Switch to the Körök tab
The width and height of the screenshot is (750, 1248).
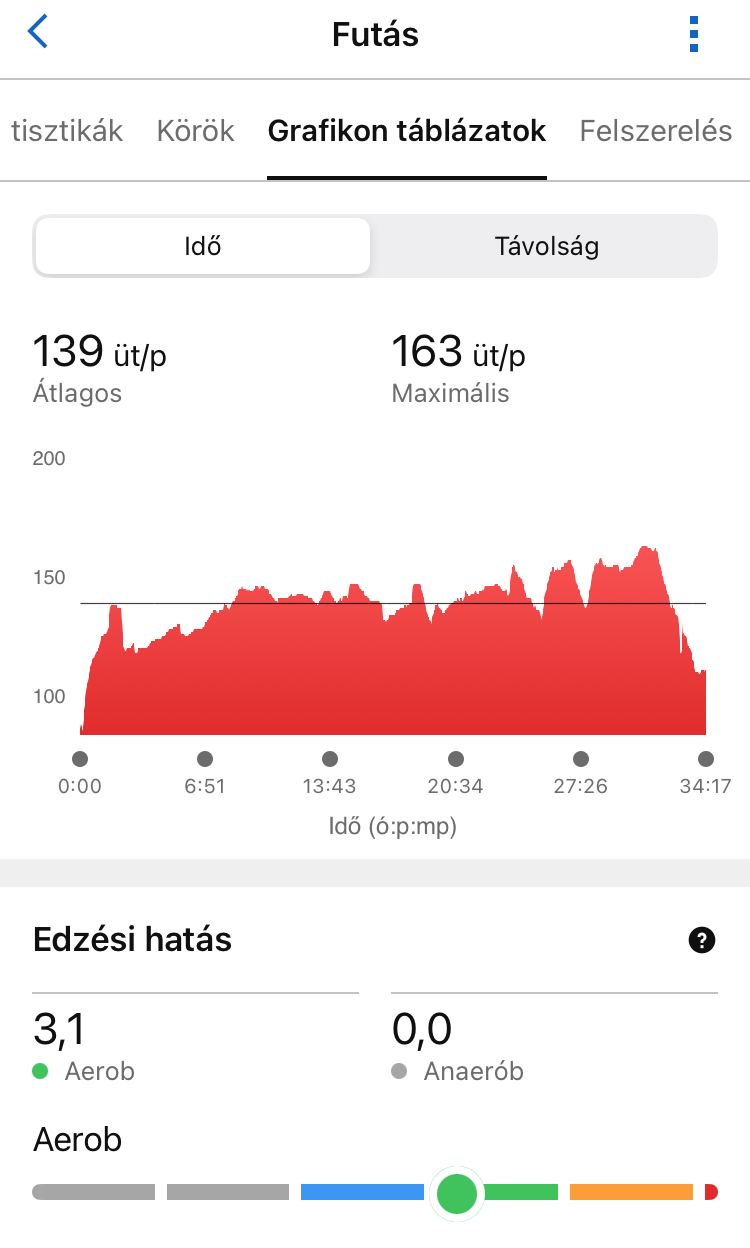pos(196,131)
